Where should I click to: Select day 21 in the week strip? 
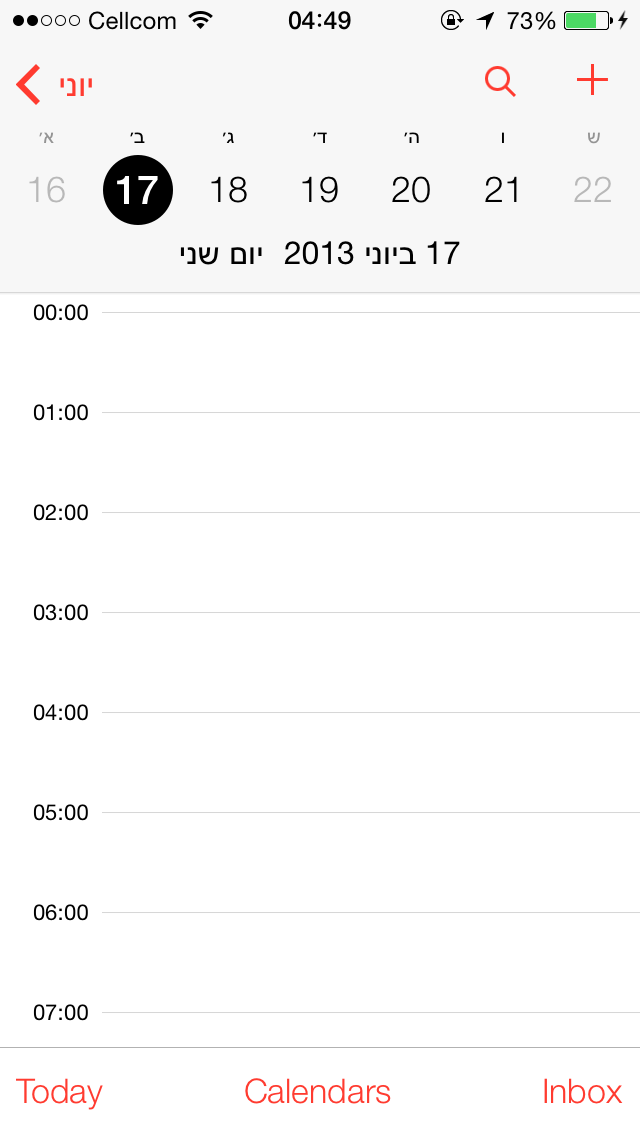502,189
